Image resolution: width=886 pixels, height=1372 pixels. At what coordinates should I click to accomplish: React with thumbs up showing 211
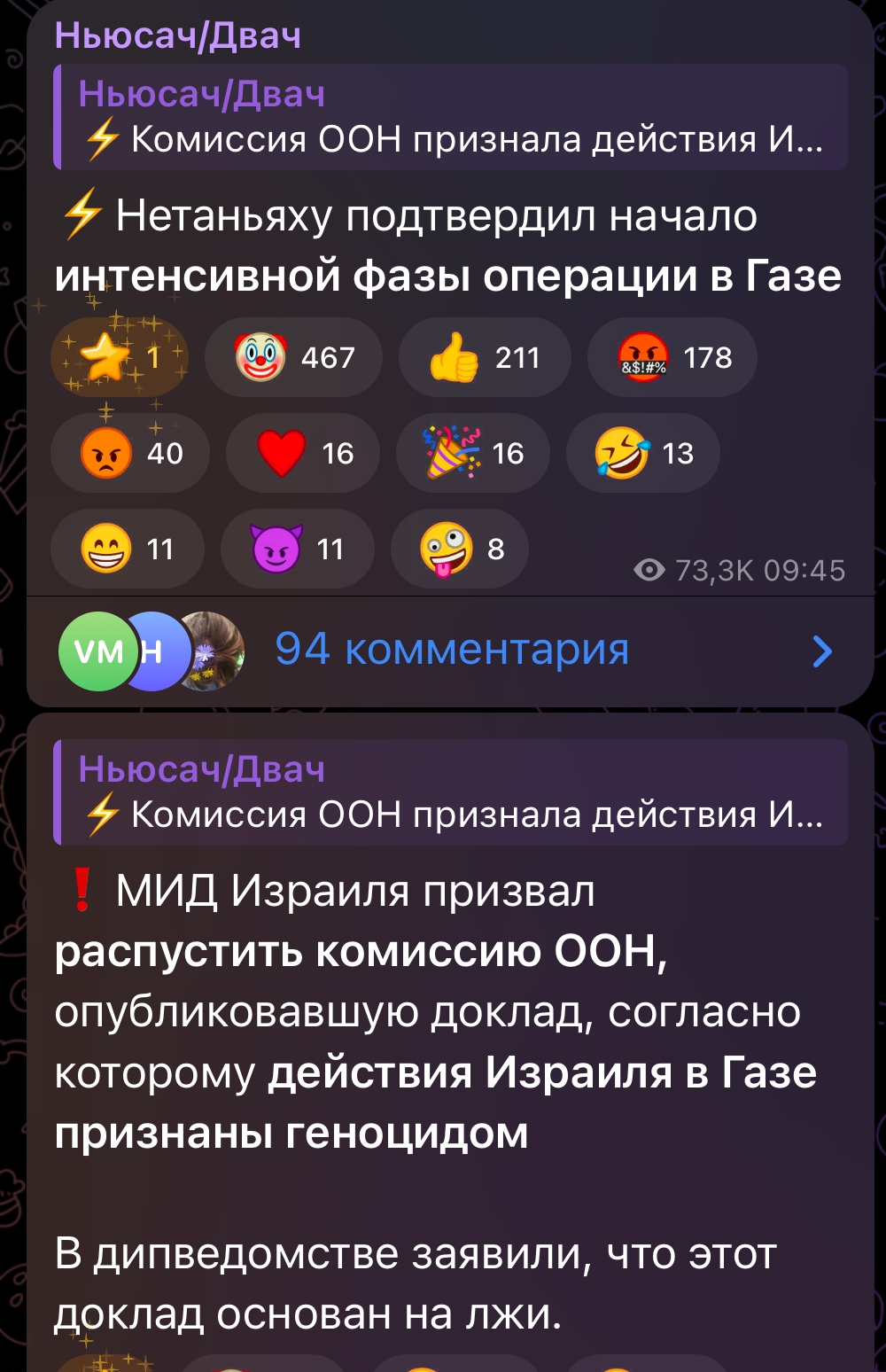tap(484, 357)
